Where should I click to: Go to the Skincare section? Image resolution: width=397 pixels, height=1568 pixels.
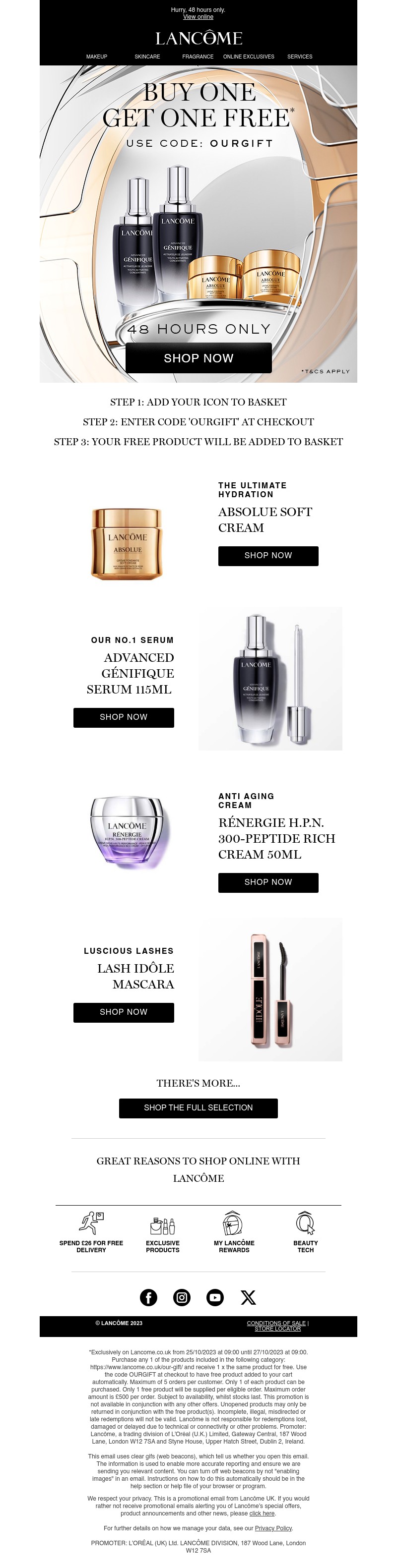point(147,57)
